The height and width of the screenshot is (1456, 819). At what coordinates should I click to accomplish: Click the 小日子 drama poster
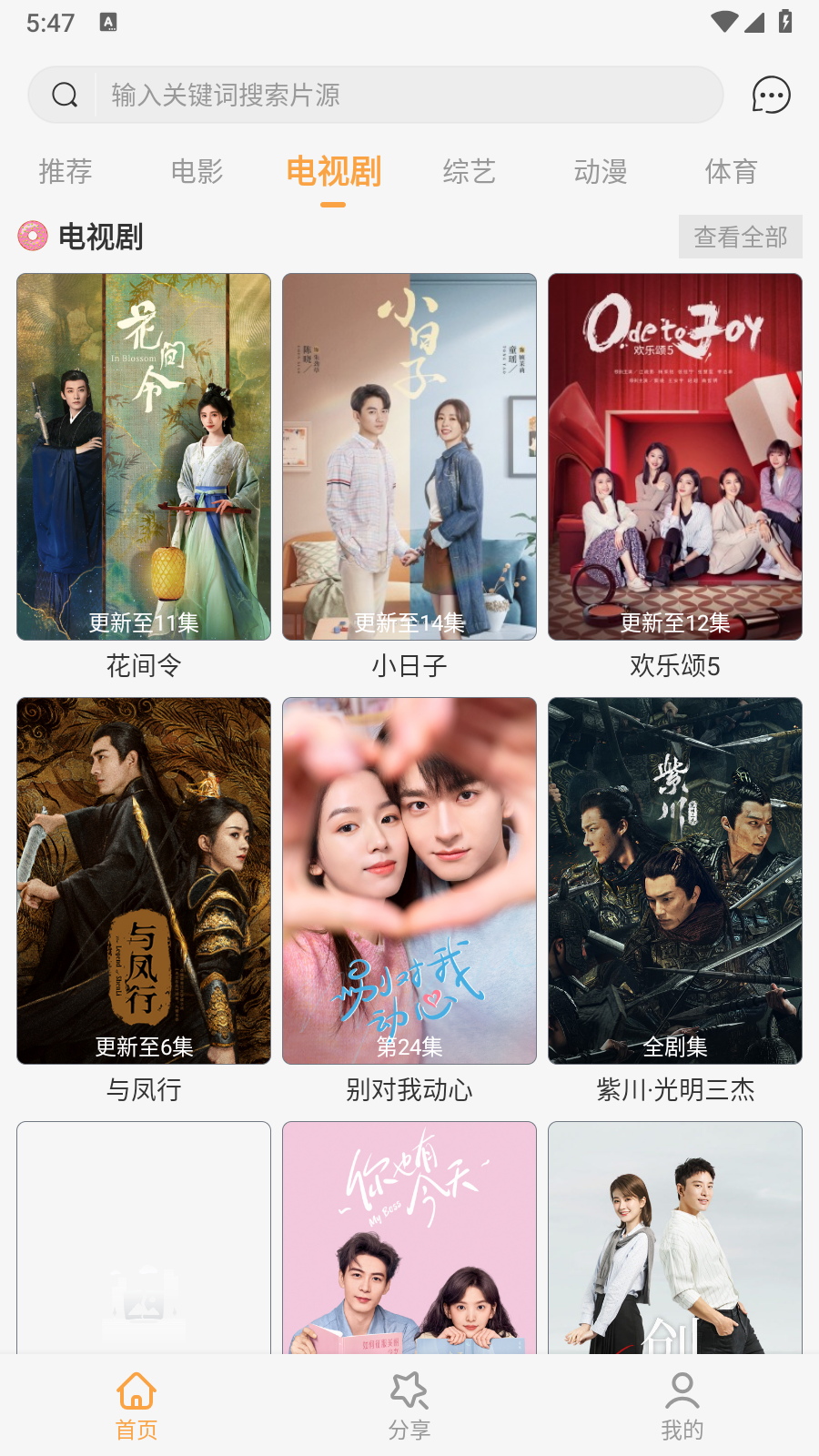pyautogui.click(x=409, y=455)
